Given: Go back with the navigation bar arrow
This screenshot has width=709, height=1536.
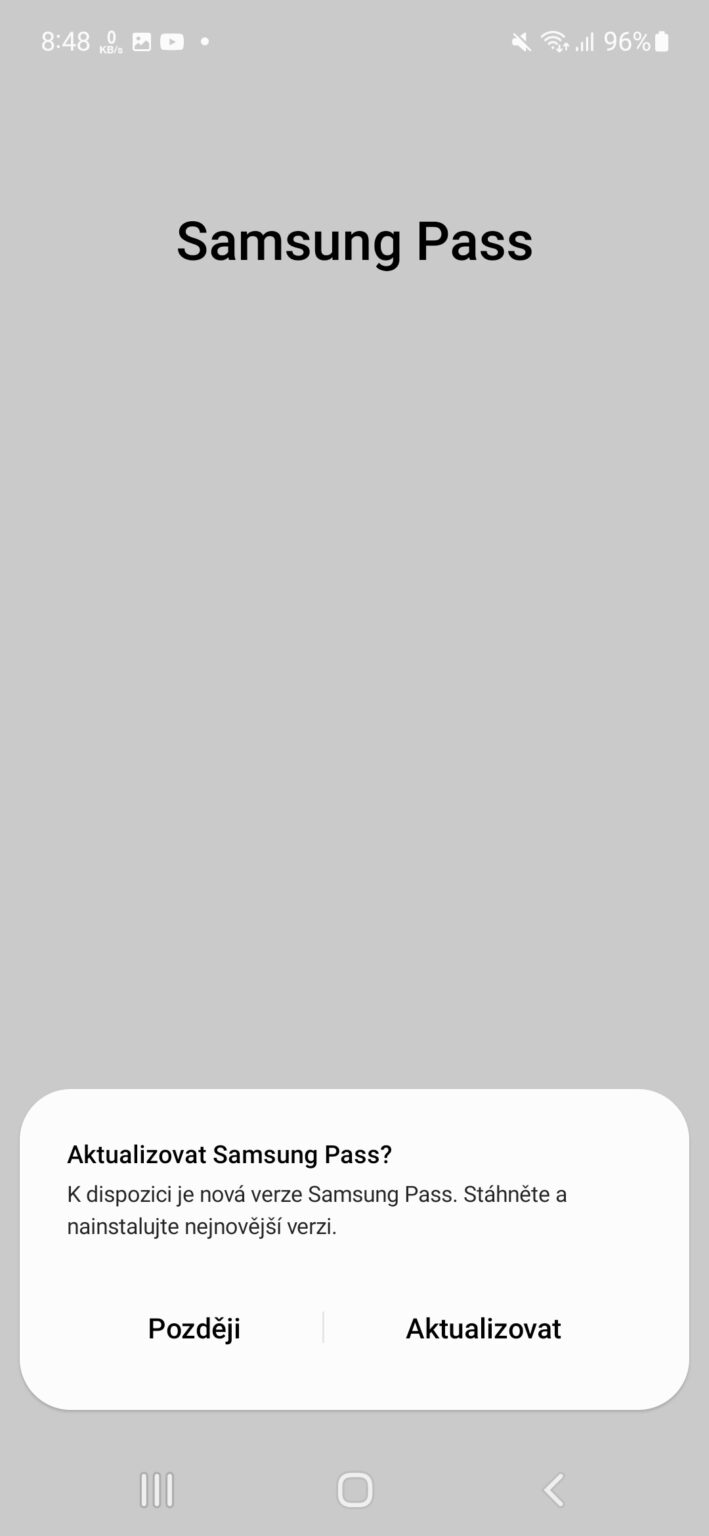Looking at the screenshot, I should (x=553, y=1489).
